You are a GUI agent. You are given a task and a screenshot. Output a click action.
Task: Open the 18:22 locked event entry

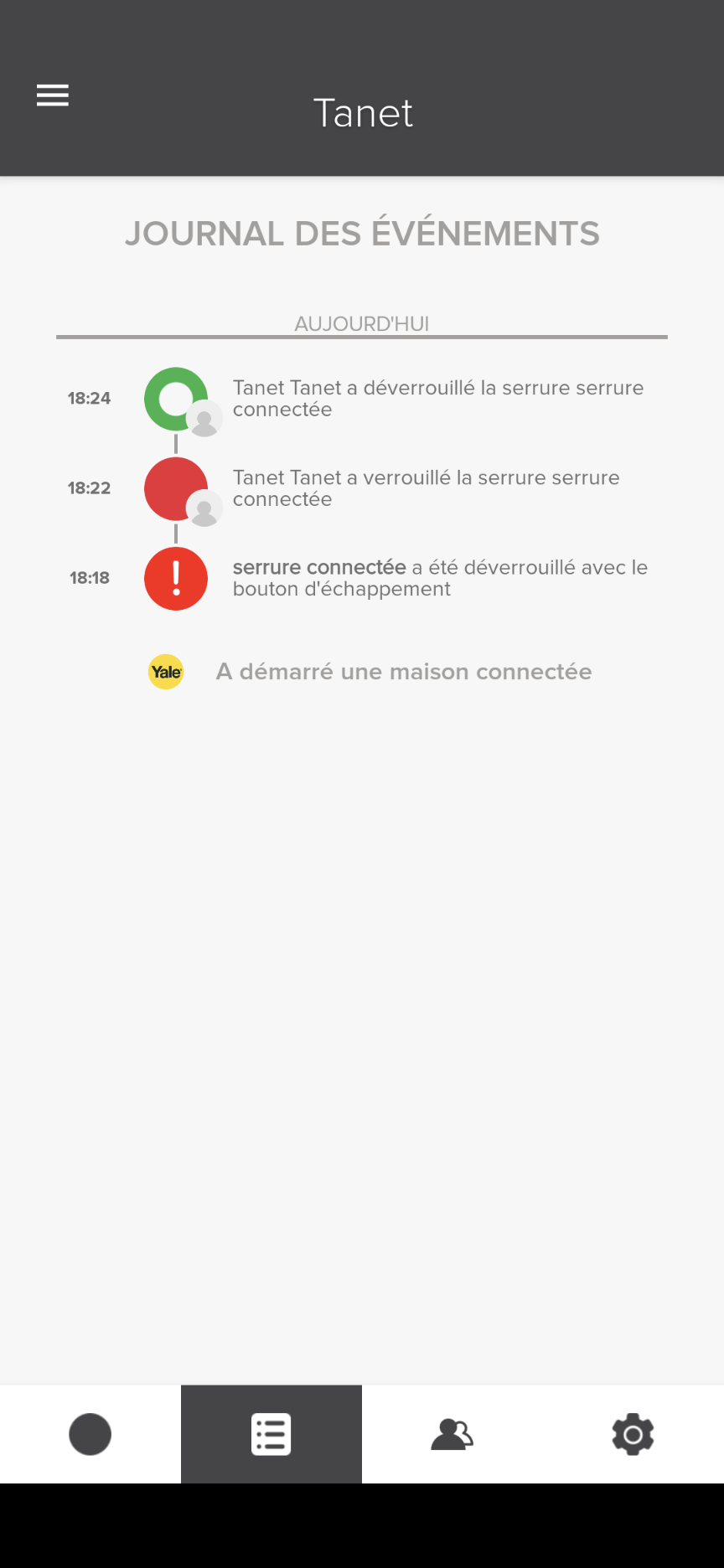(x=362, y=489)
